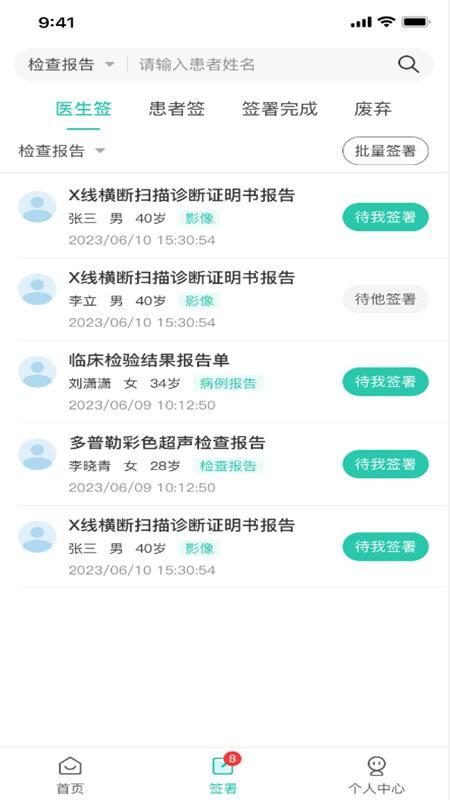This screenshot has height=800, width=450.
Task: Open the 检查报告 dropdown in the search bar
Action: (x=71, y=64)
